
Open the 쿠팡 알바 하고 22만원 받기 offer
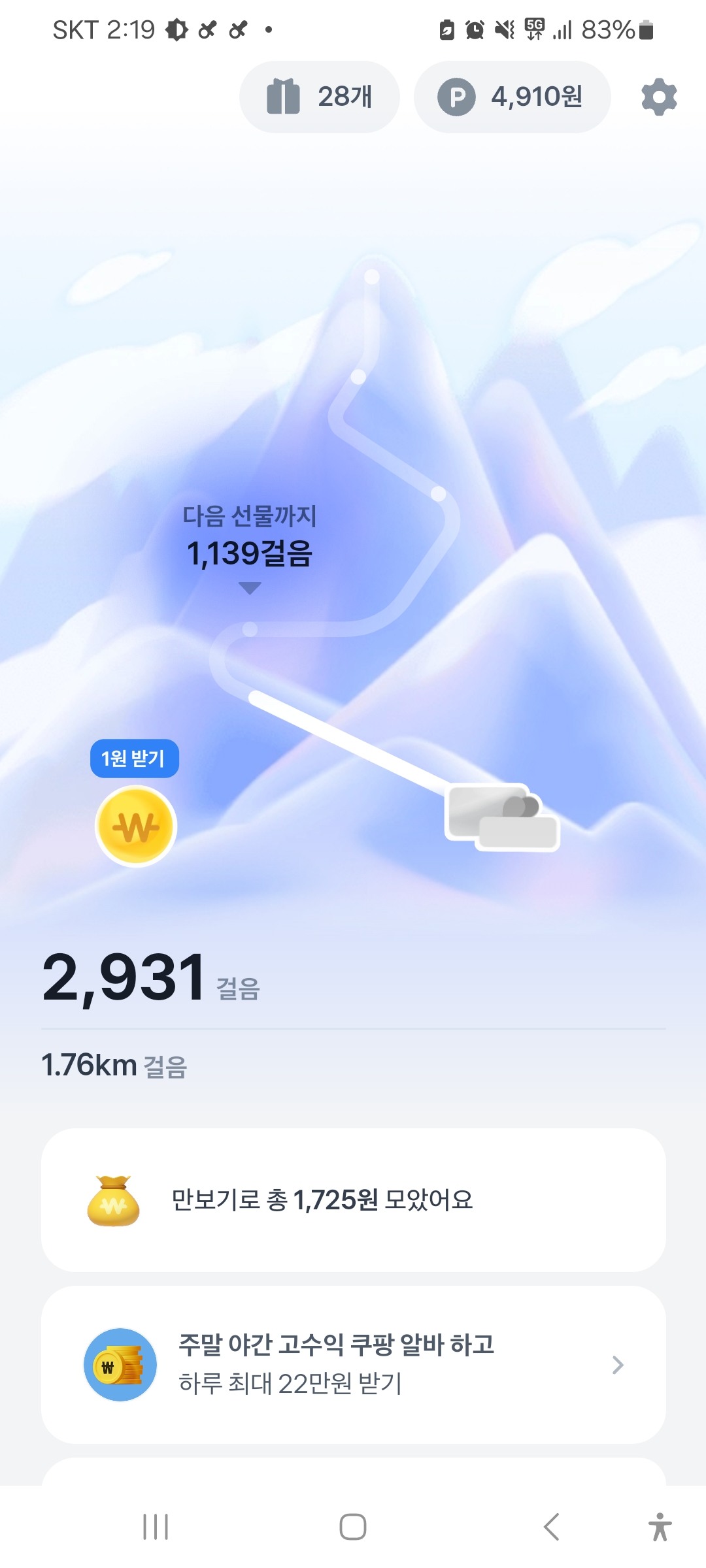pyautogui.click(x=353, y=1364)
